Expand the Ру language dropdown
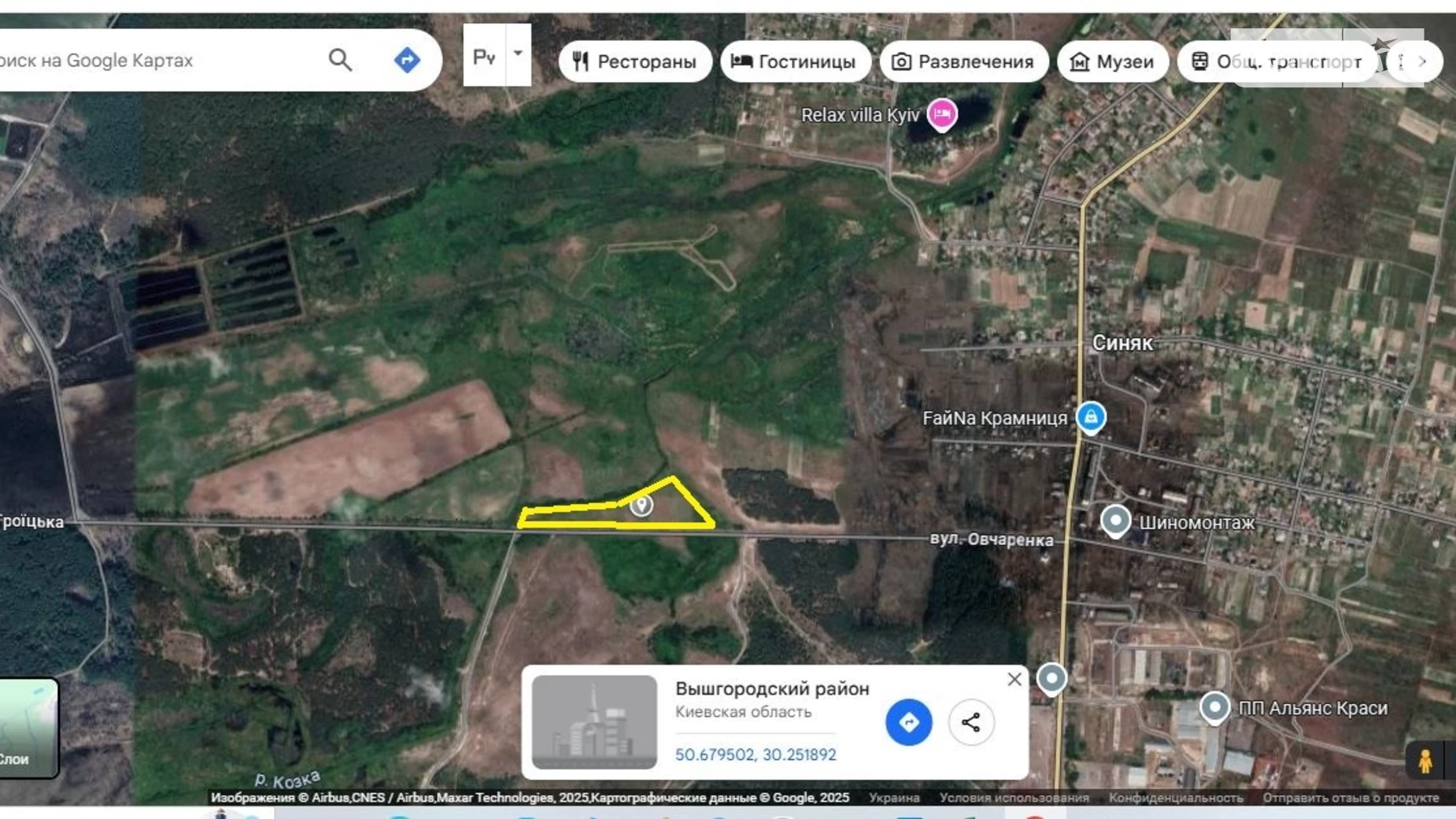The width and height of the screenshot is (1456, 819). (518, 54)
